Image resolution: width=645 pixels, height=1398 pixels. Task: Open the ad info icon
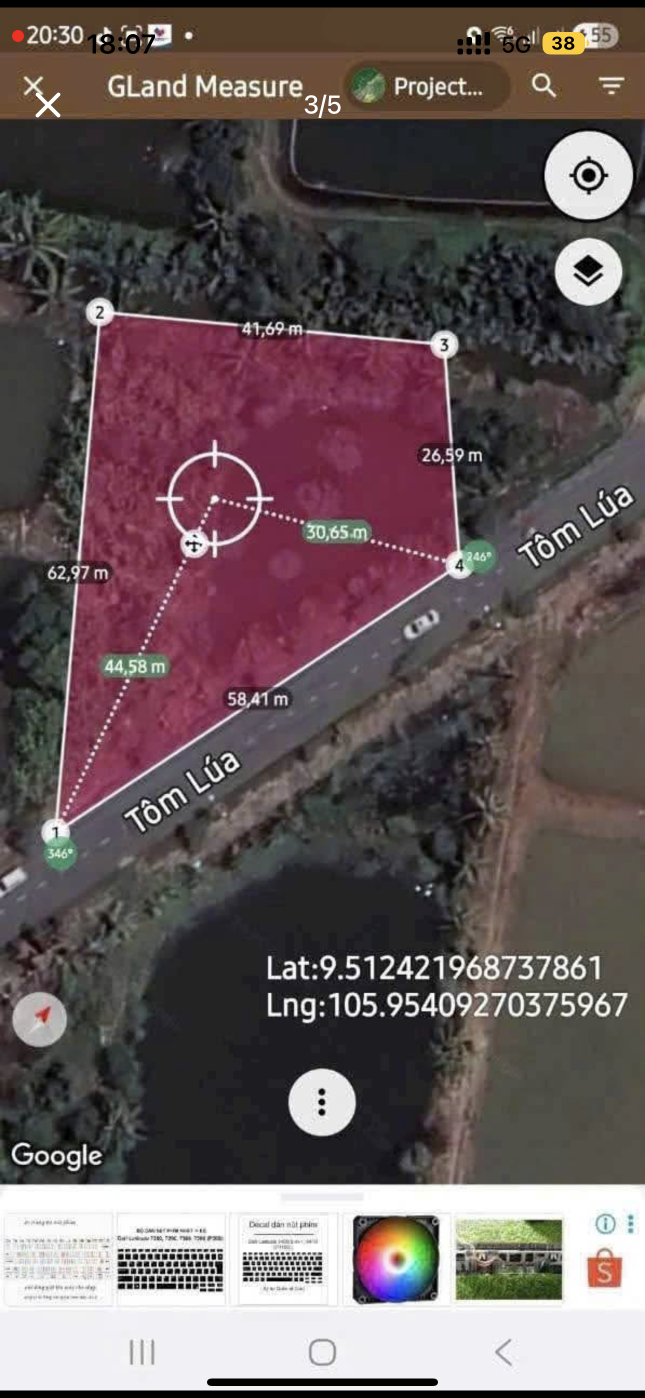(605, 1223)
